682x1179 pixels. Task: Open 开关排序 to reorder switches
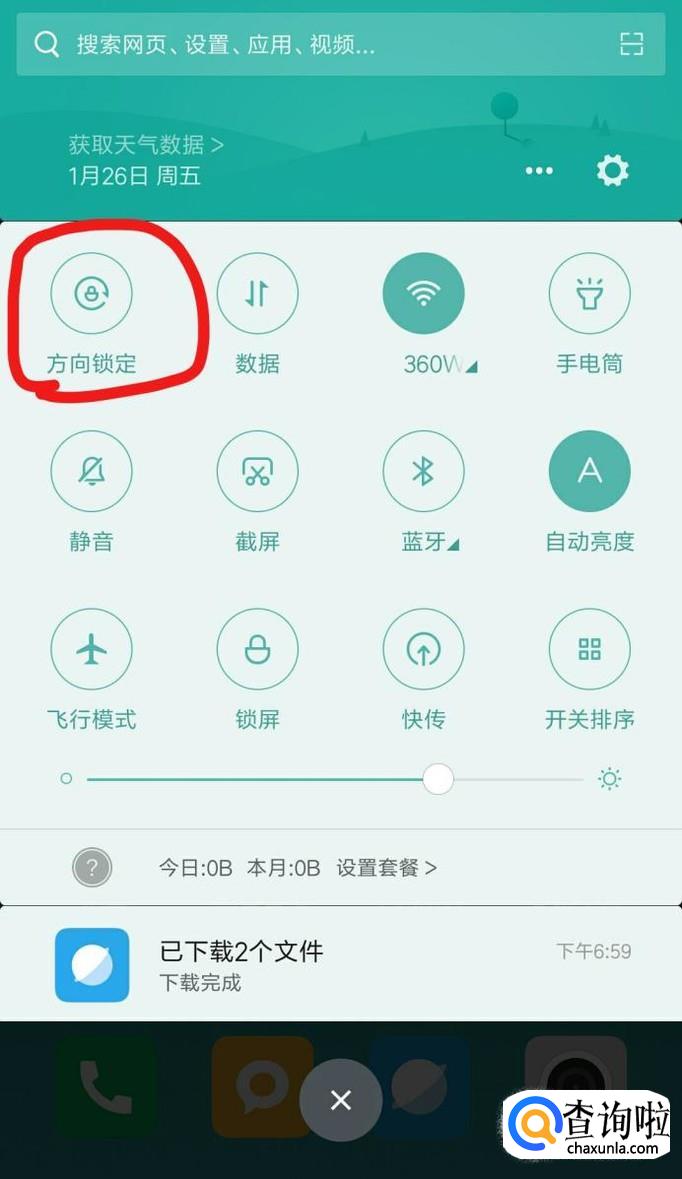click(x=589, y=649)
